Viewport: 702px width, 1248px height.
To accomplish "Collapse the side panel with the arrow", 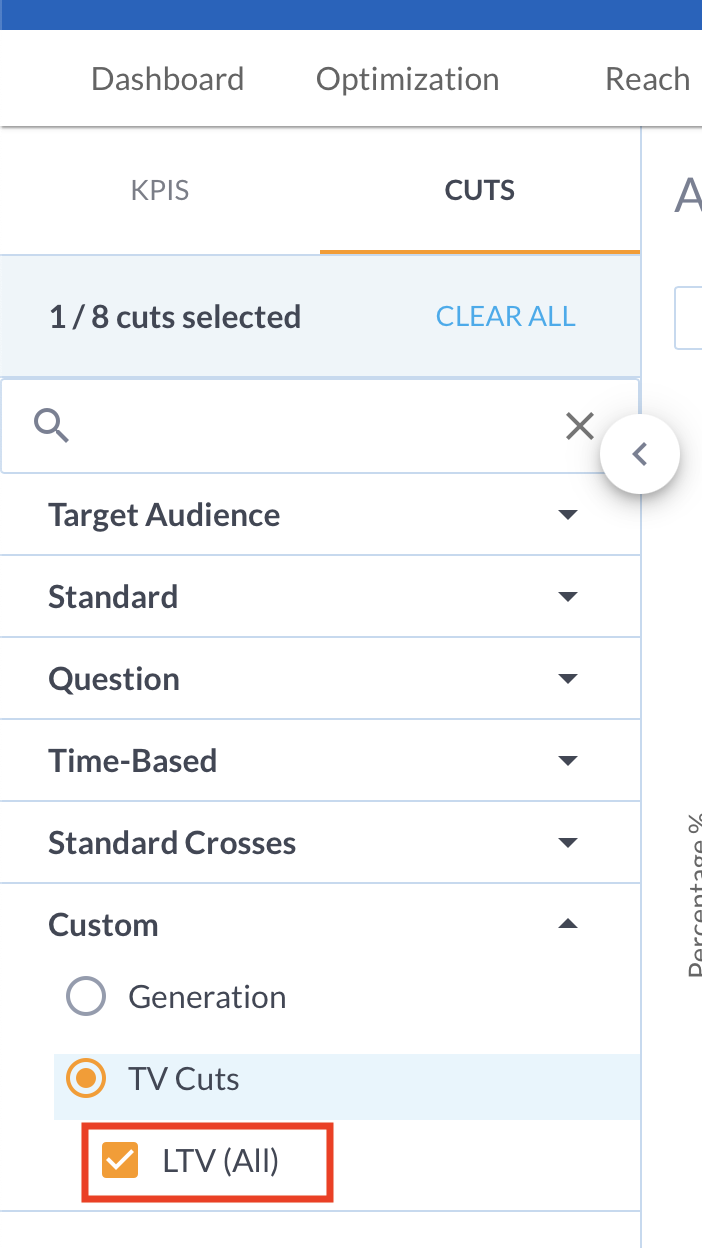I will 640,454.
